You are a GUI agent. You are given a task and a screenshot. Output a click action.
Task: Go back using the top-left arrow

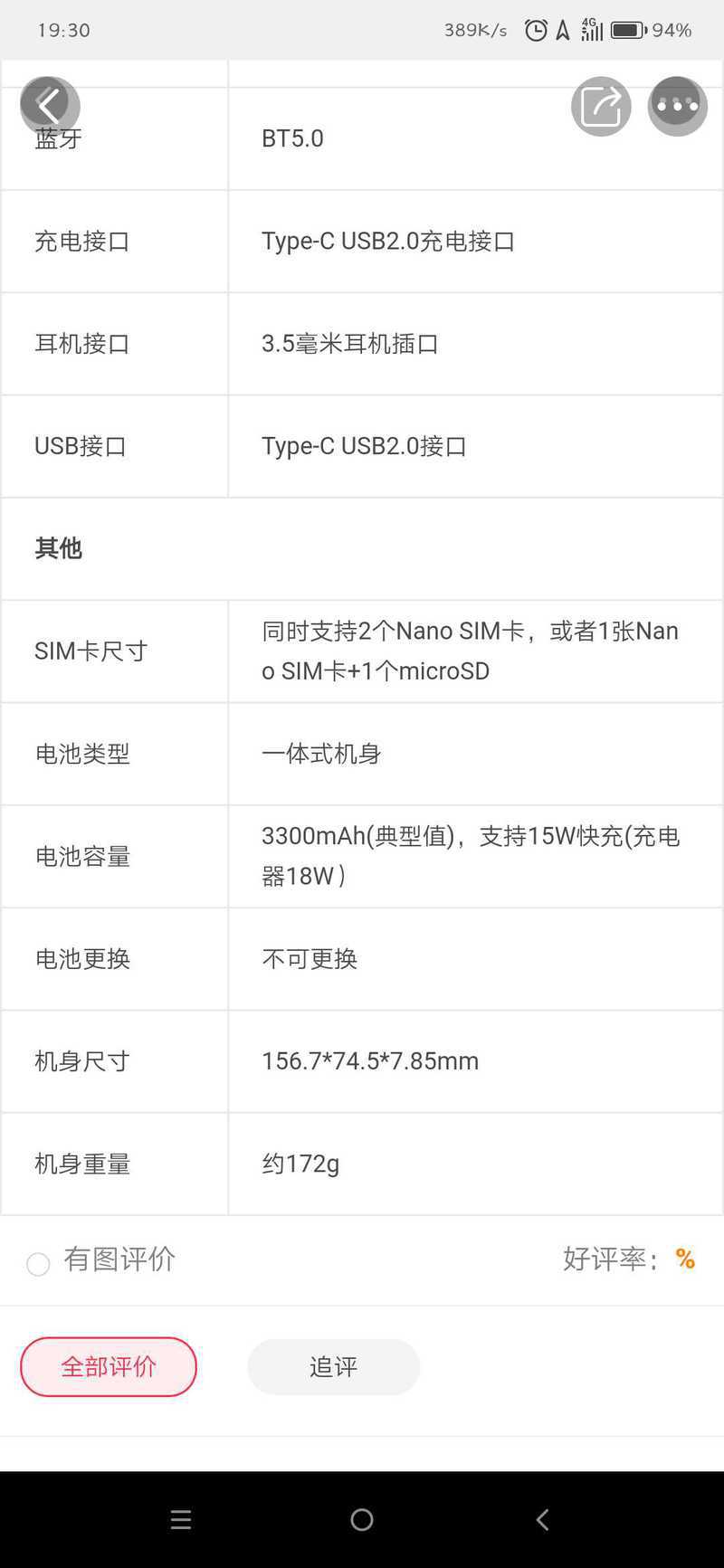pyautogui.click(x=50, y=106)
